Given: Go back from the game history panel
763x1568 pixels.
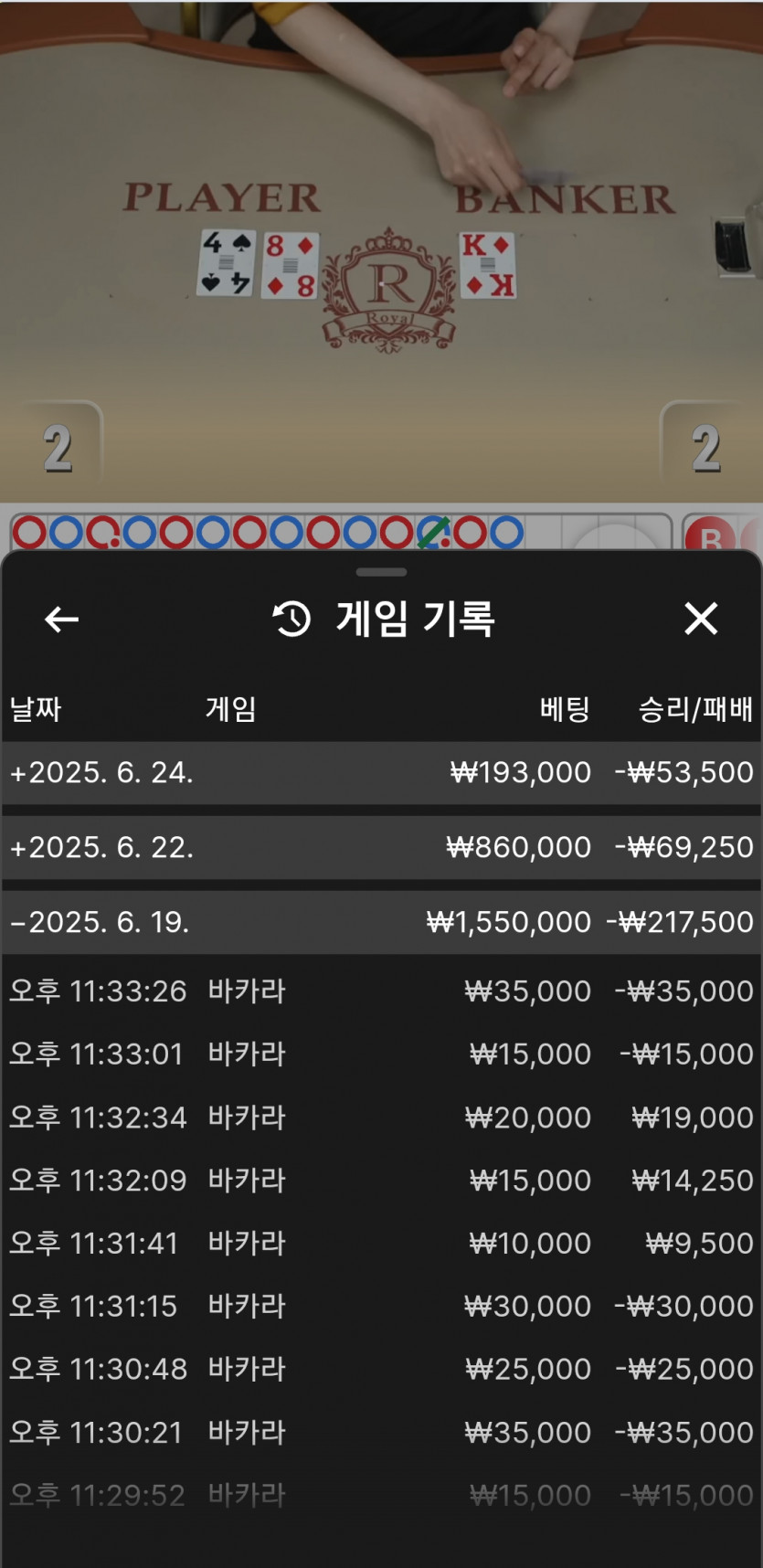Looking at the screenshot, I should 61,620.
